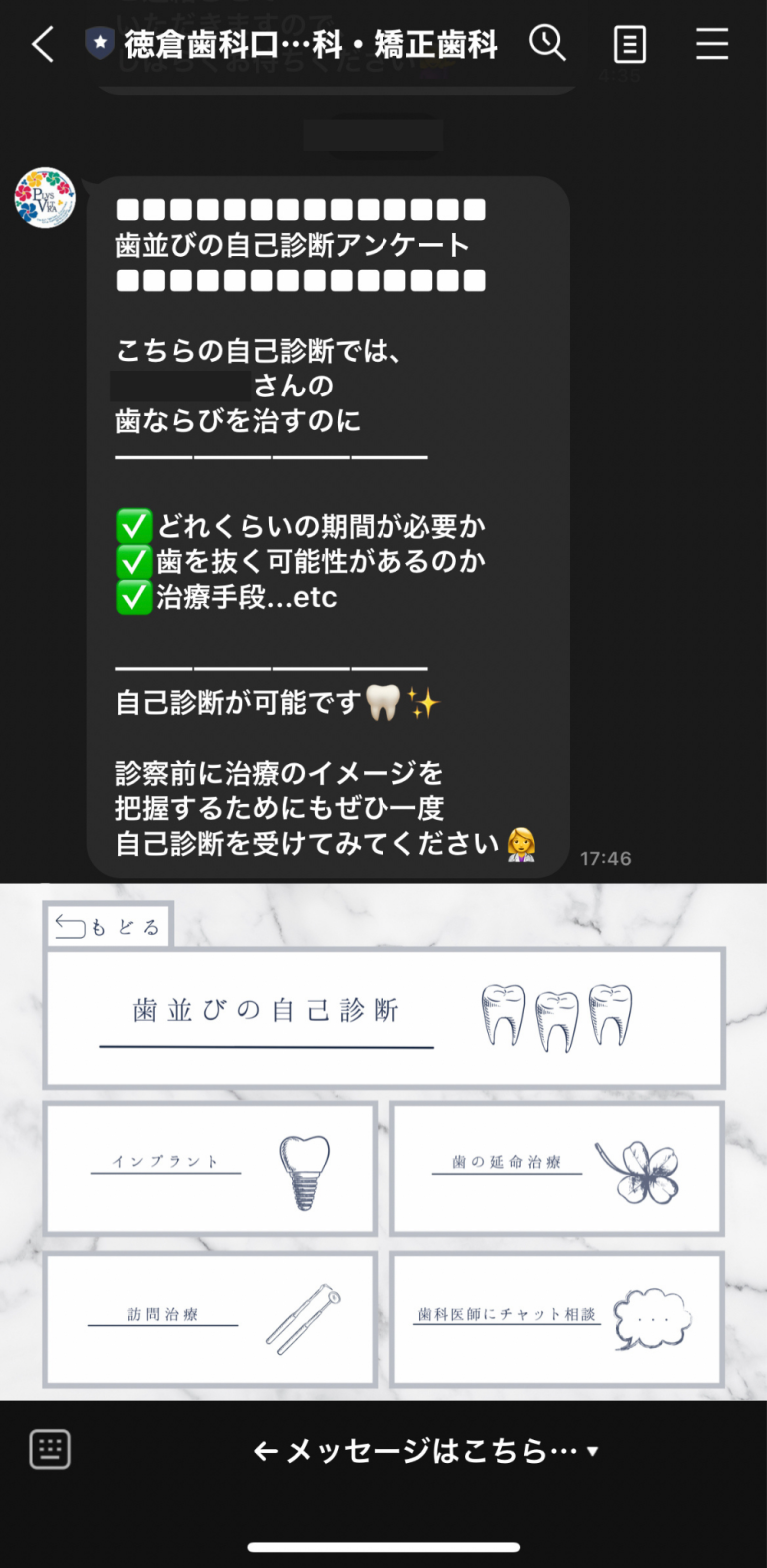Choose 歯科医師にチャット相談
The width and height of the screenshot is (767, 1568).
[556, 1319]
